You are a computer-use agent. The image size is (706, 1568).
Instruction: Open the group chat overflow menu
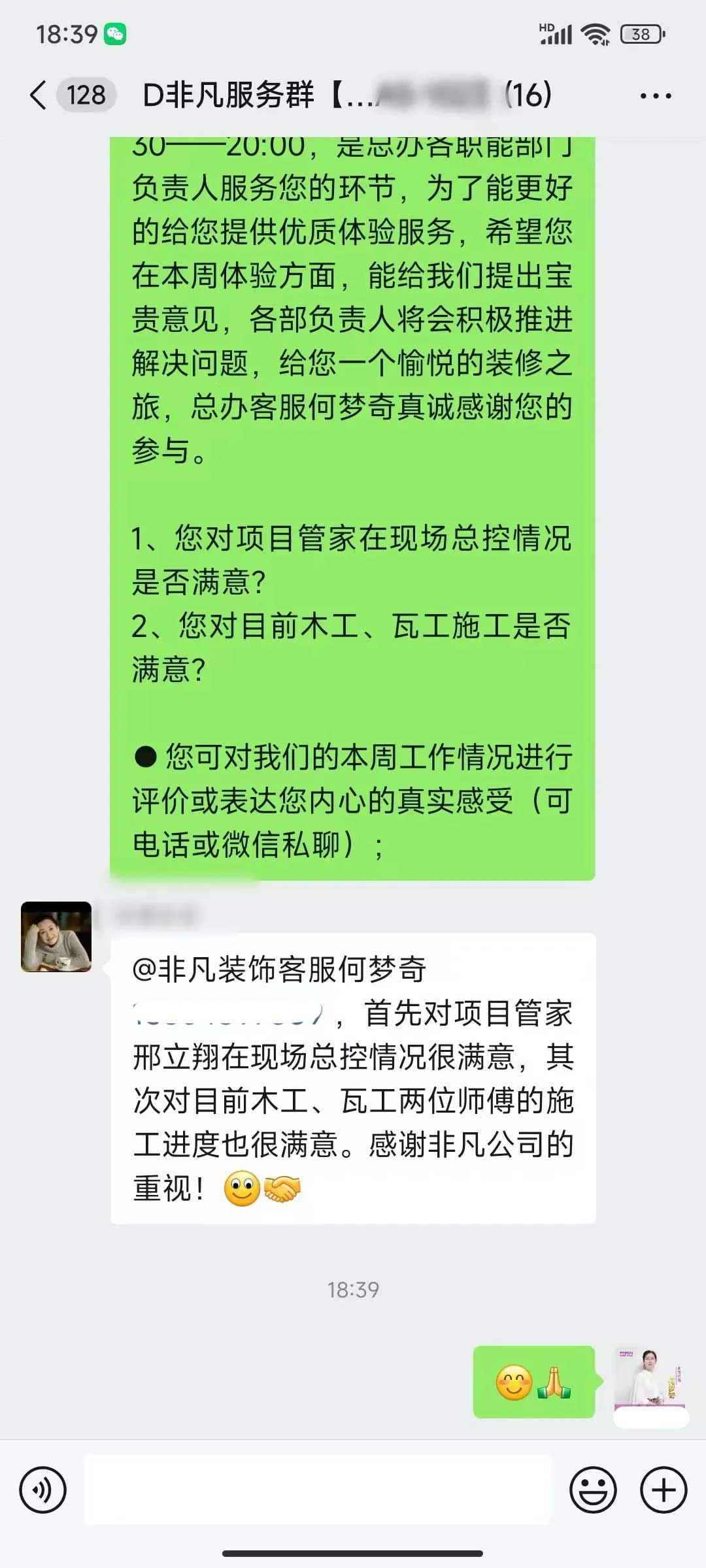(655, 96)
